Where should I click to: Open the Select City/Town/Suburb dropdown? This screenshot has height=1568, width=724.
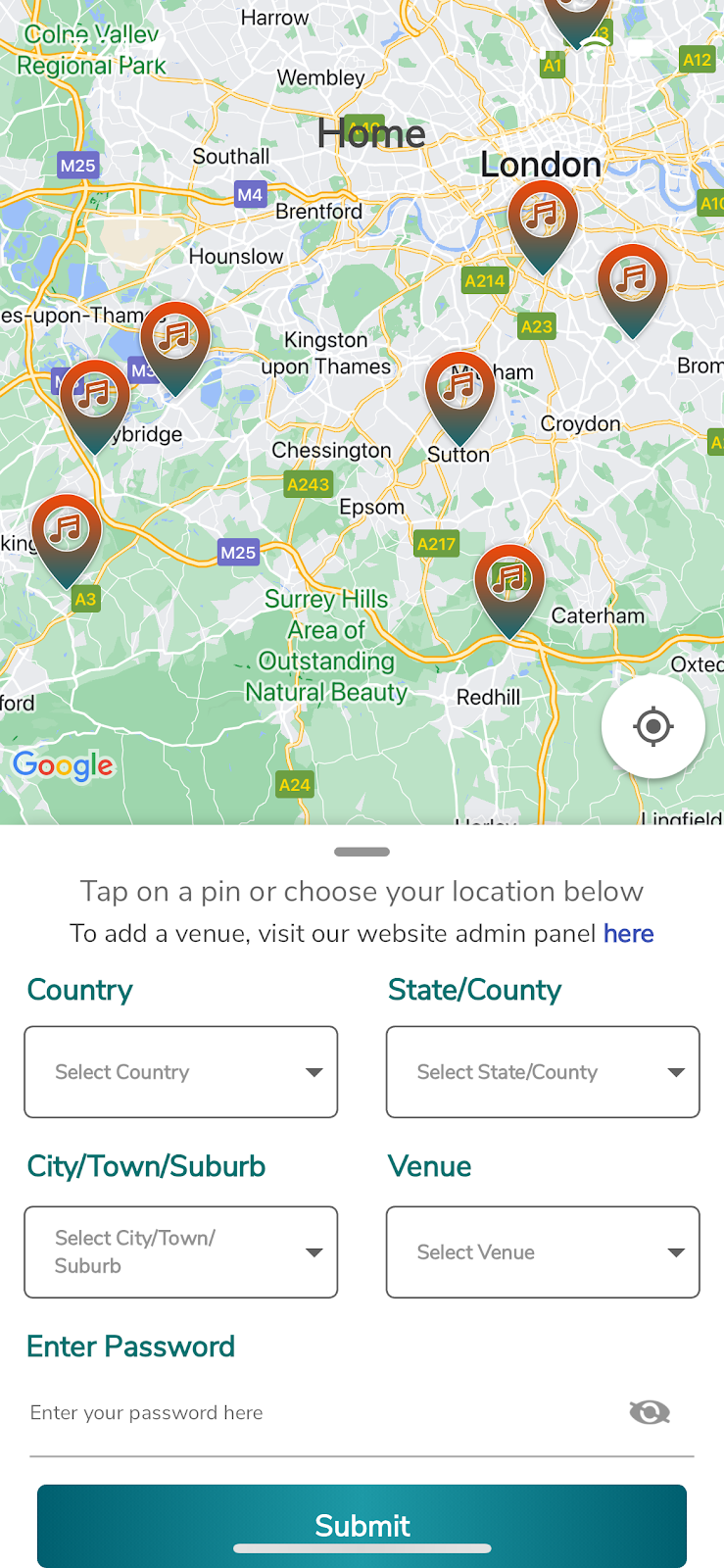tap(181, 1252)
